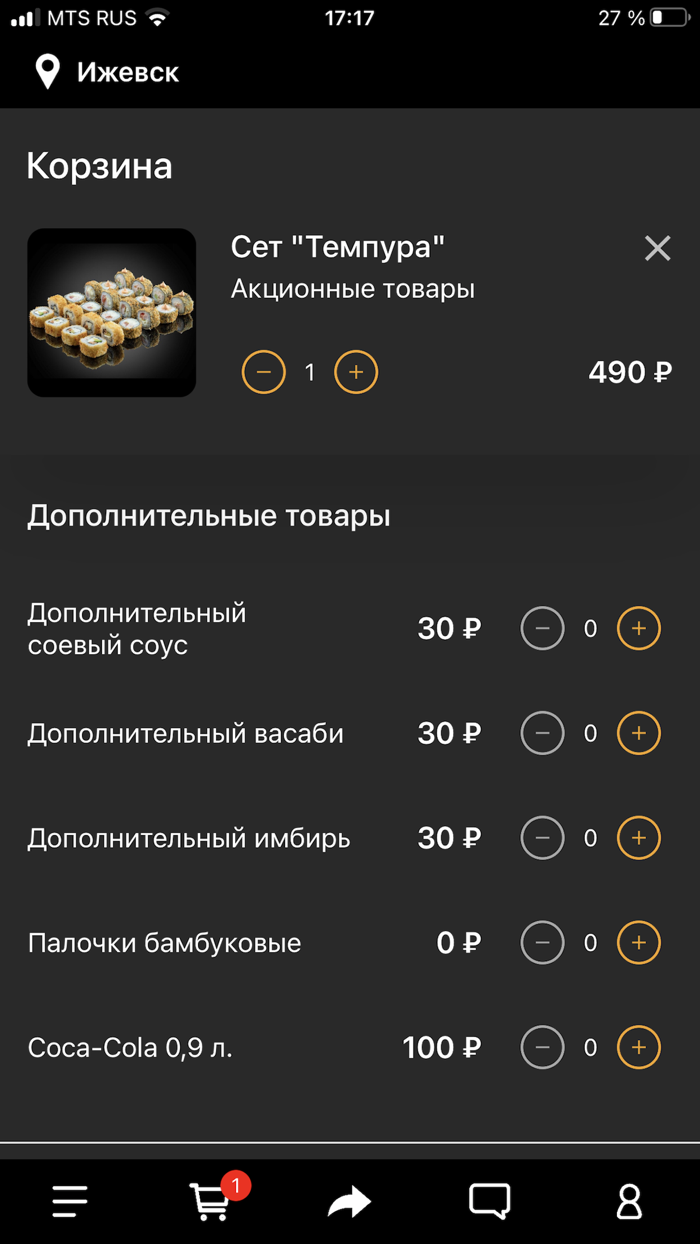Add an extra soy sauce

coord(639,629)
